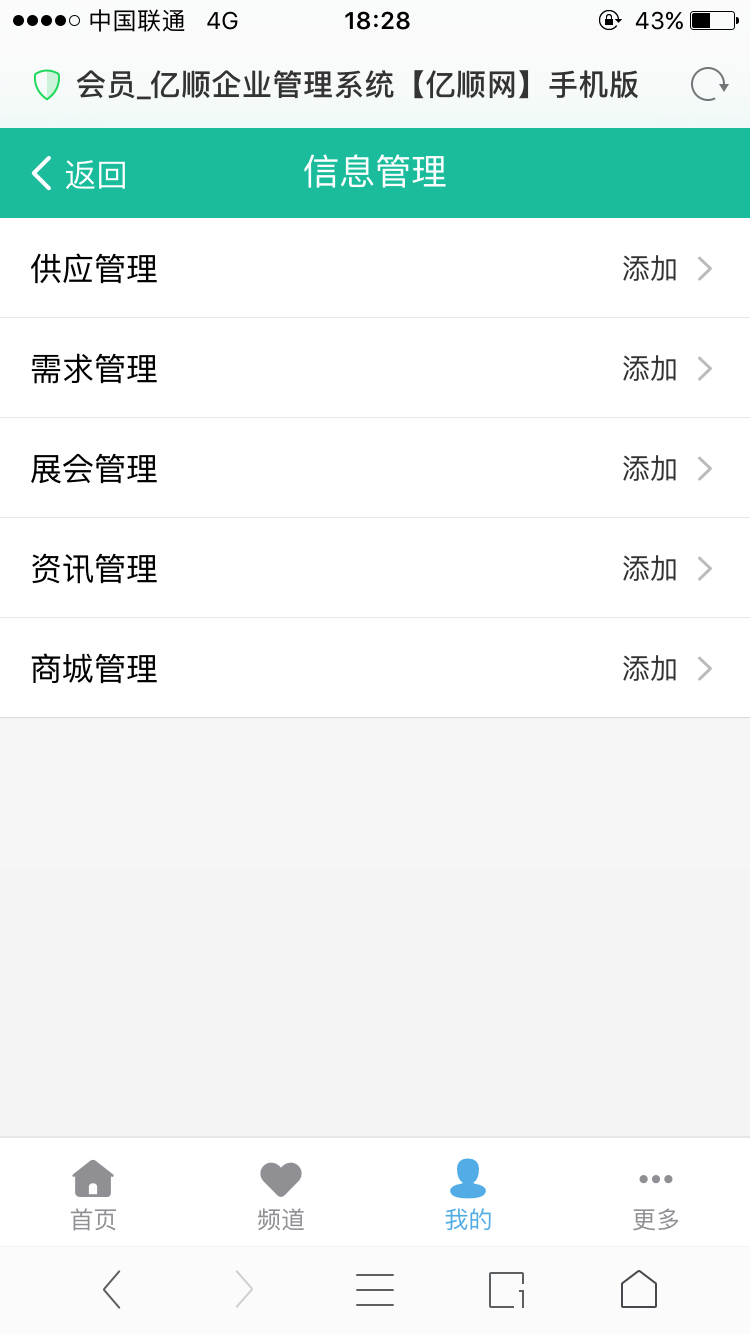
Task: Reload the page with the refresh icon
Action: 709,84
